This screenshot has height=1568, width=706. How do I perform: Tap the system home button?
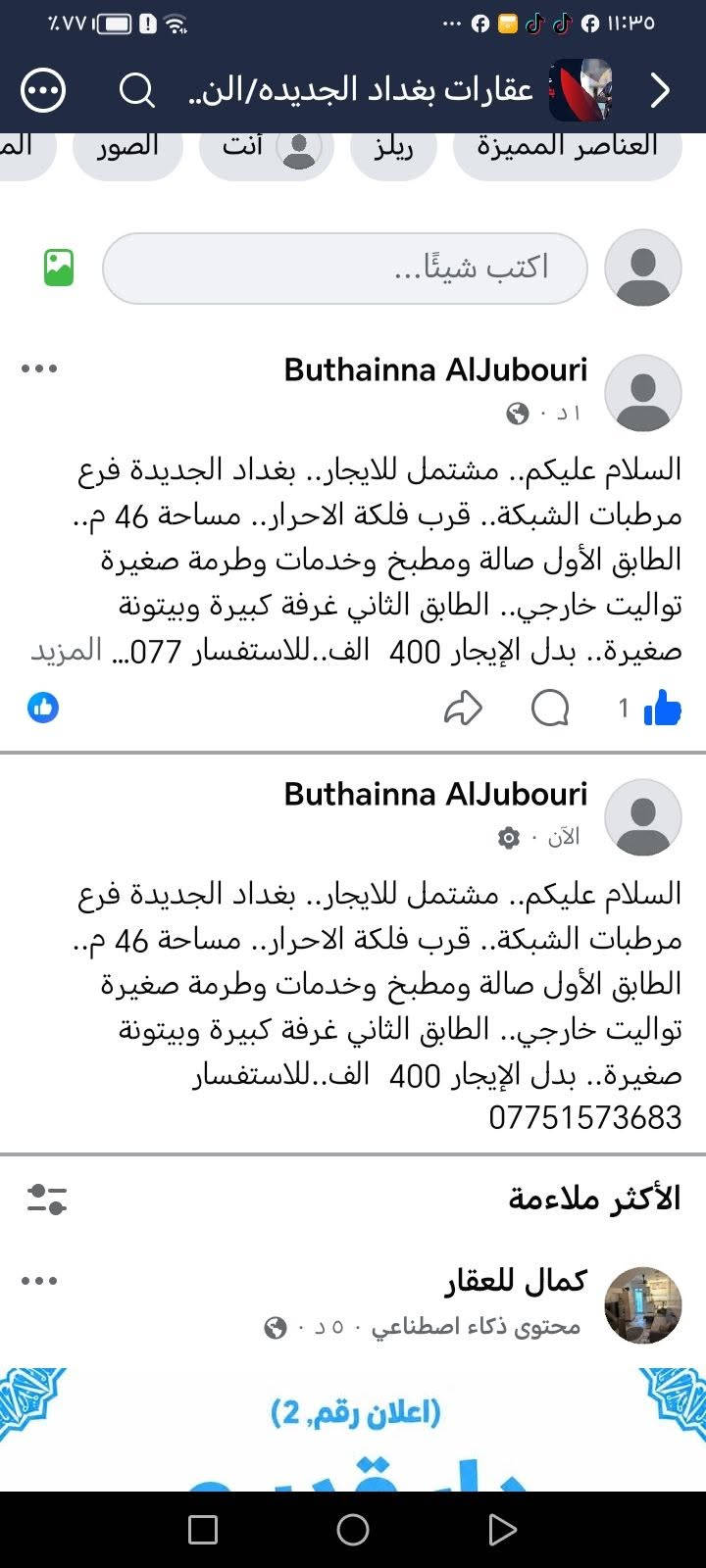click(x=353, y=1529)
